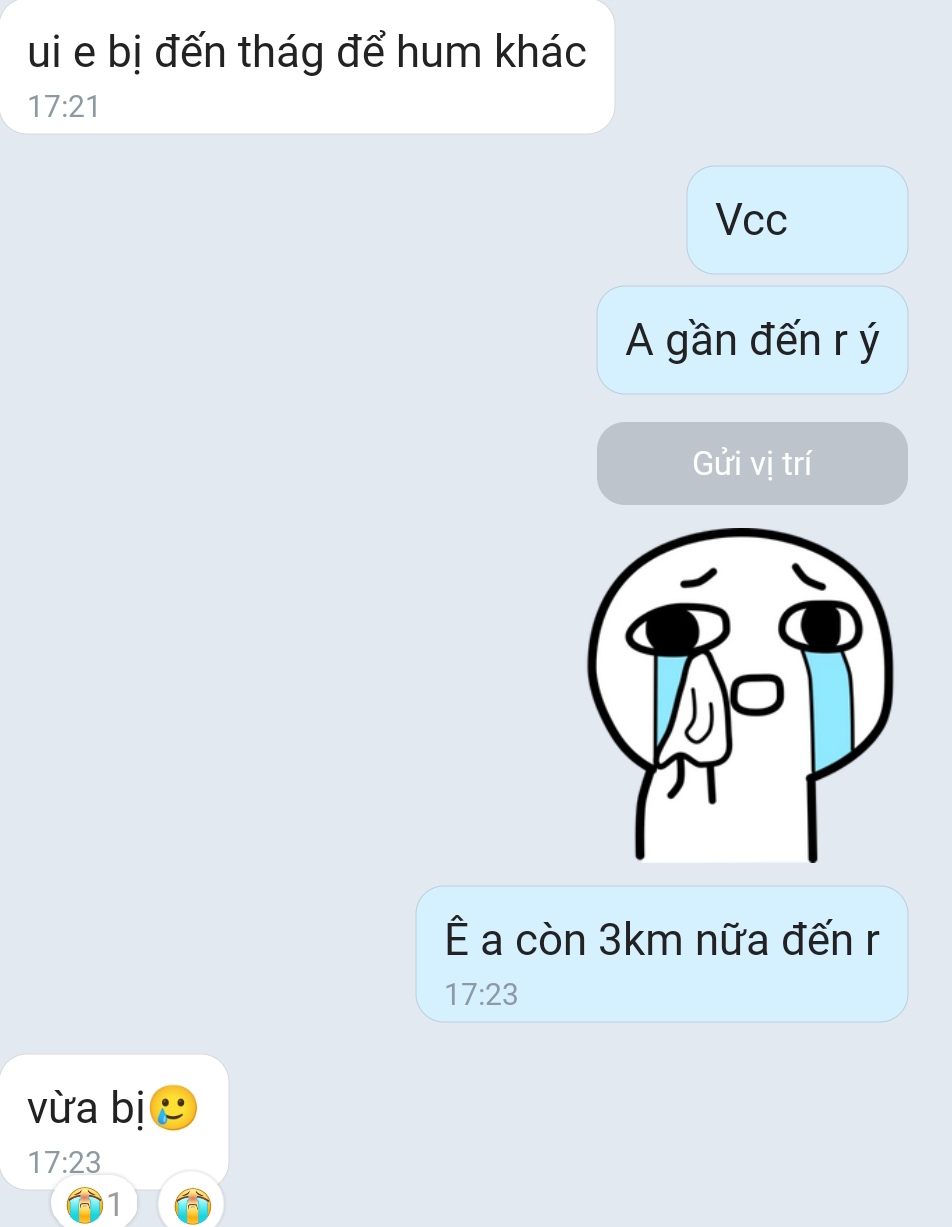View the crying reaction with count 1
The width and height of the screenshot is (952, 1227).
tap(94, 1204)
